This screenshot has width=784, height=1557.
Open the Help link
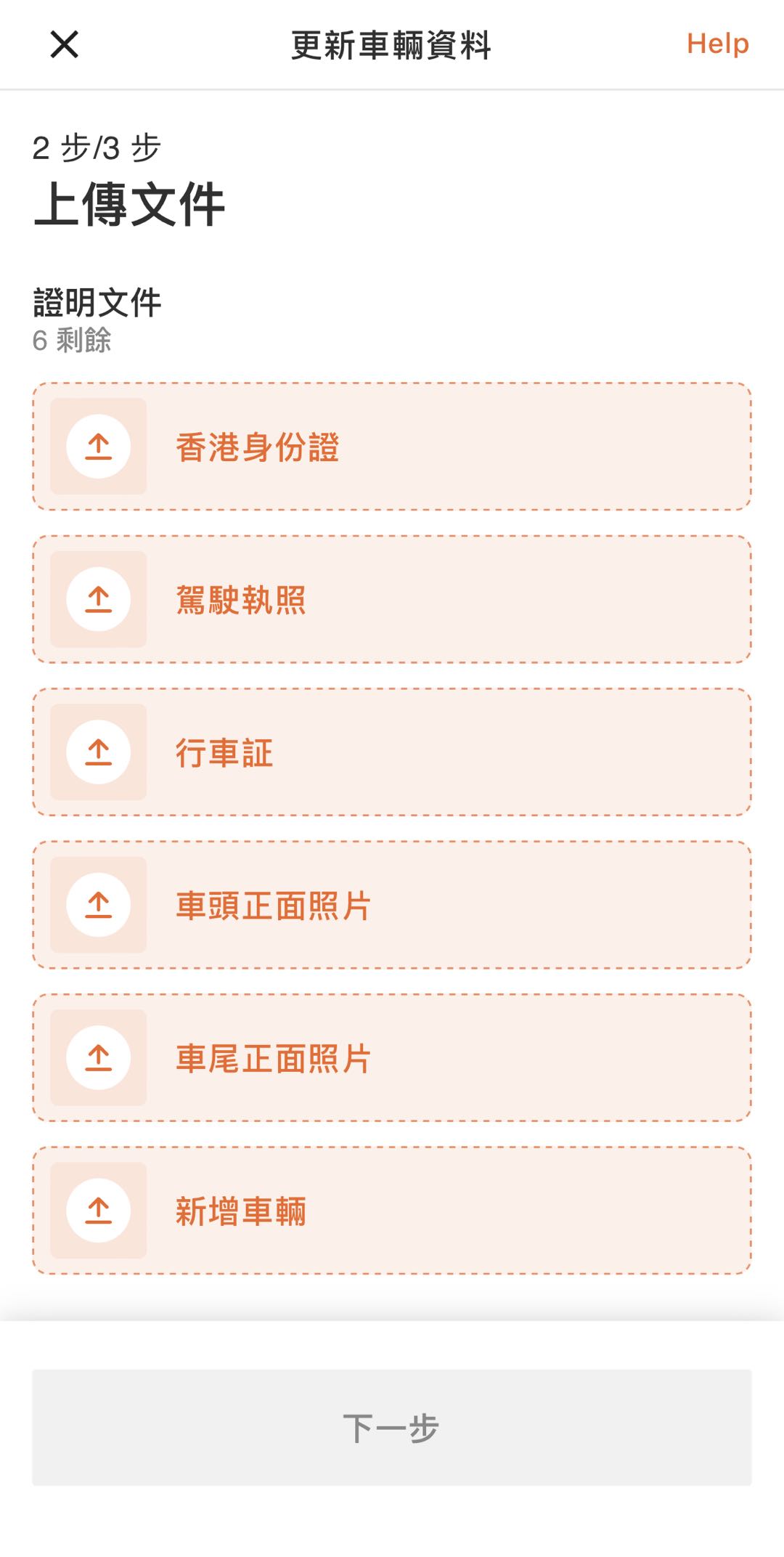(x=717, y=44)
